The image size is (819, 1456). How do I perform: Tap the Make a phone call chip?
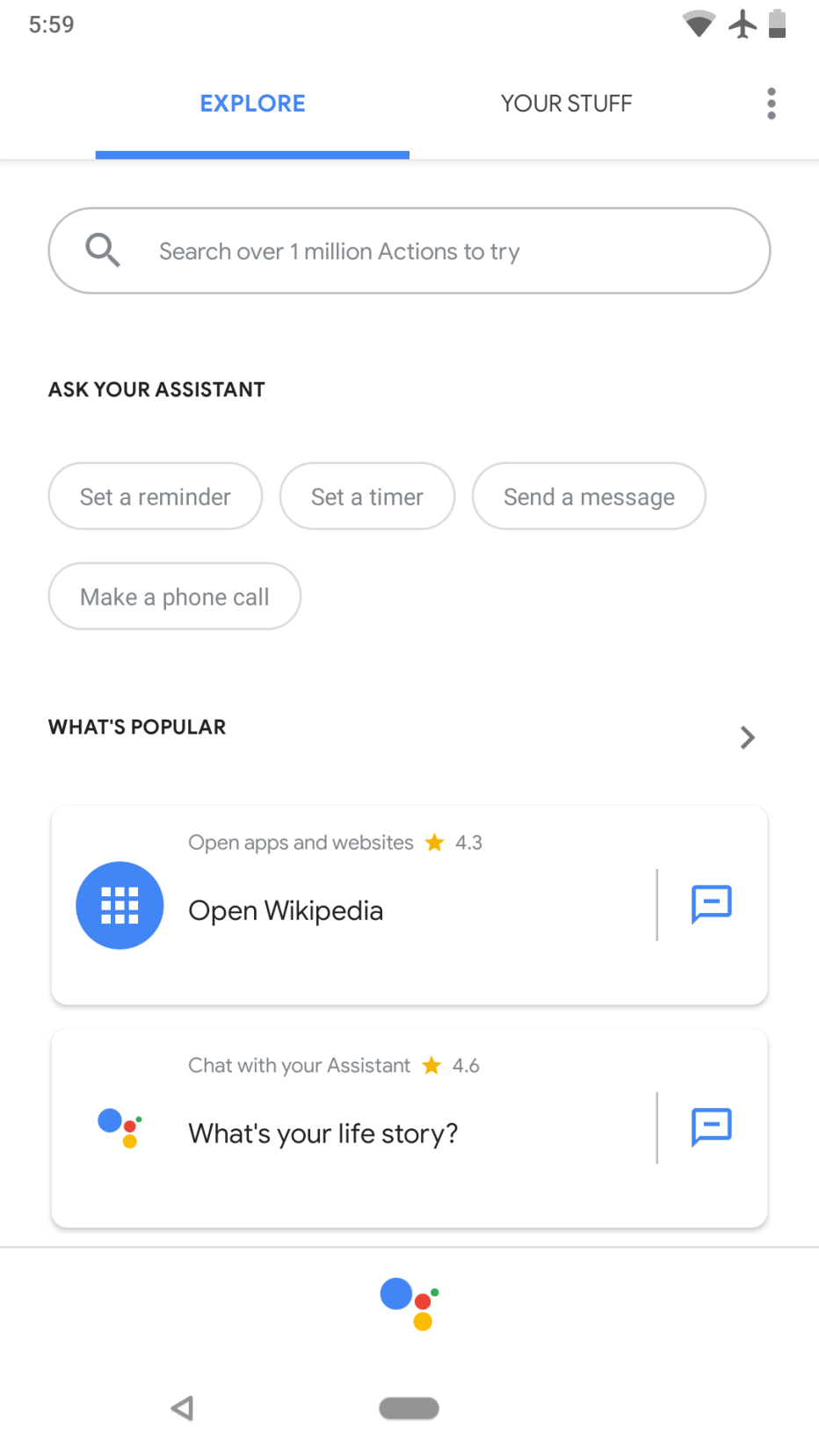click(x=175, y=597)
